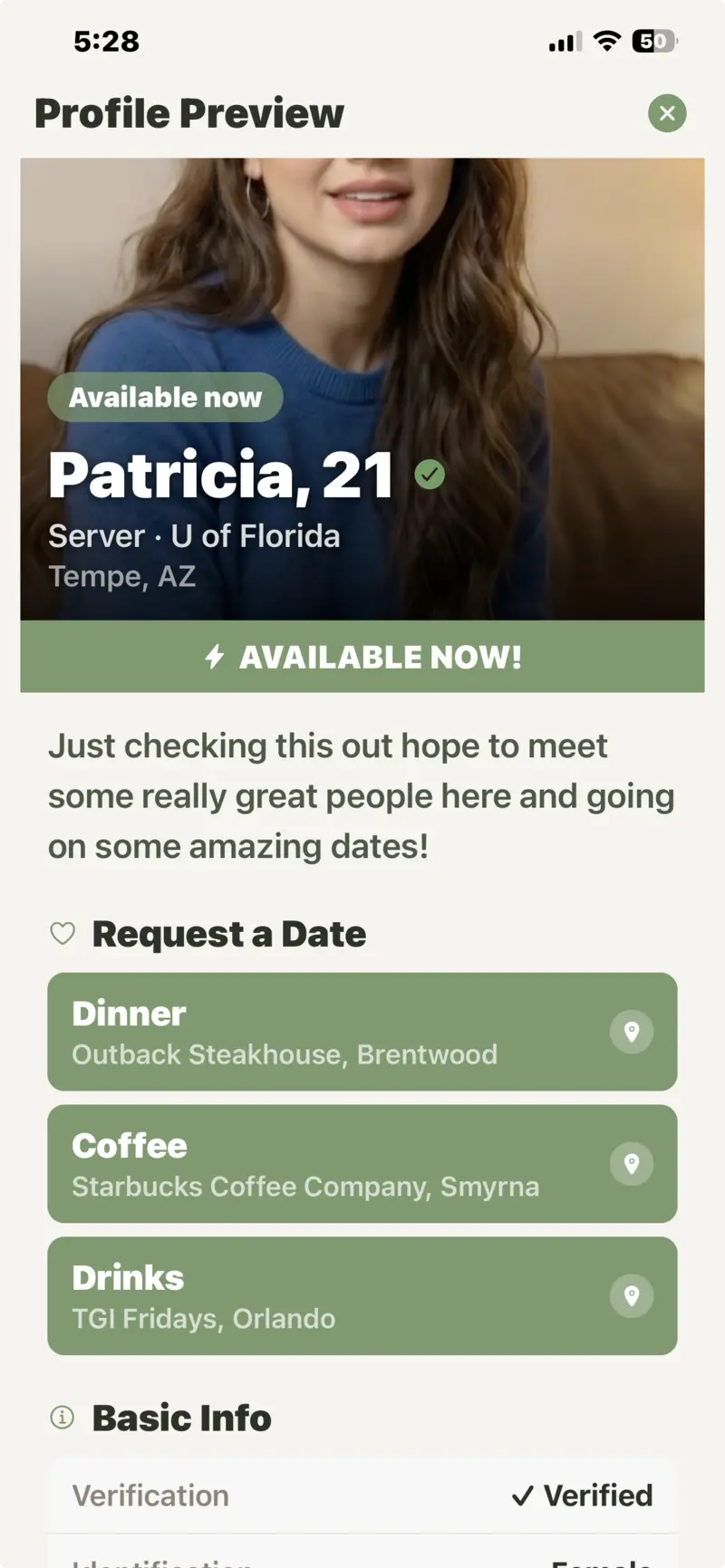
Task: Click Starbucks Coffee Company, Smyrna link
Action: 305,1187
